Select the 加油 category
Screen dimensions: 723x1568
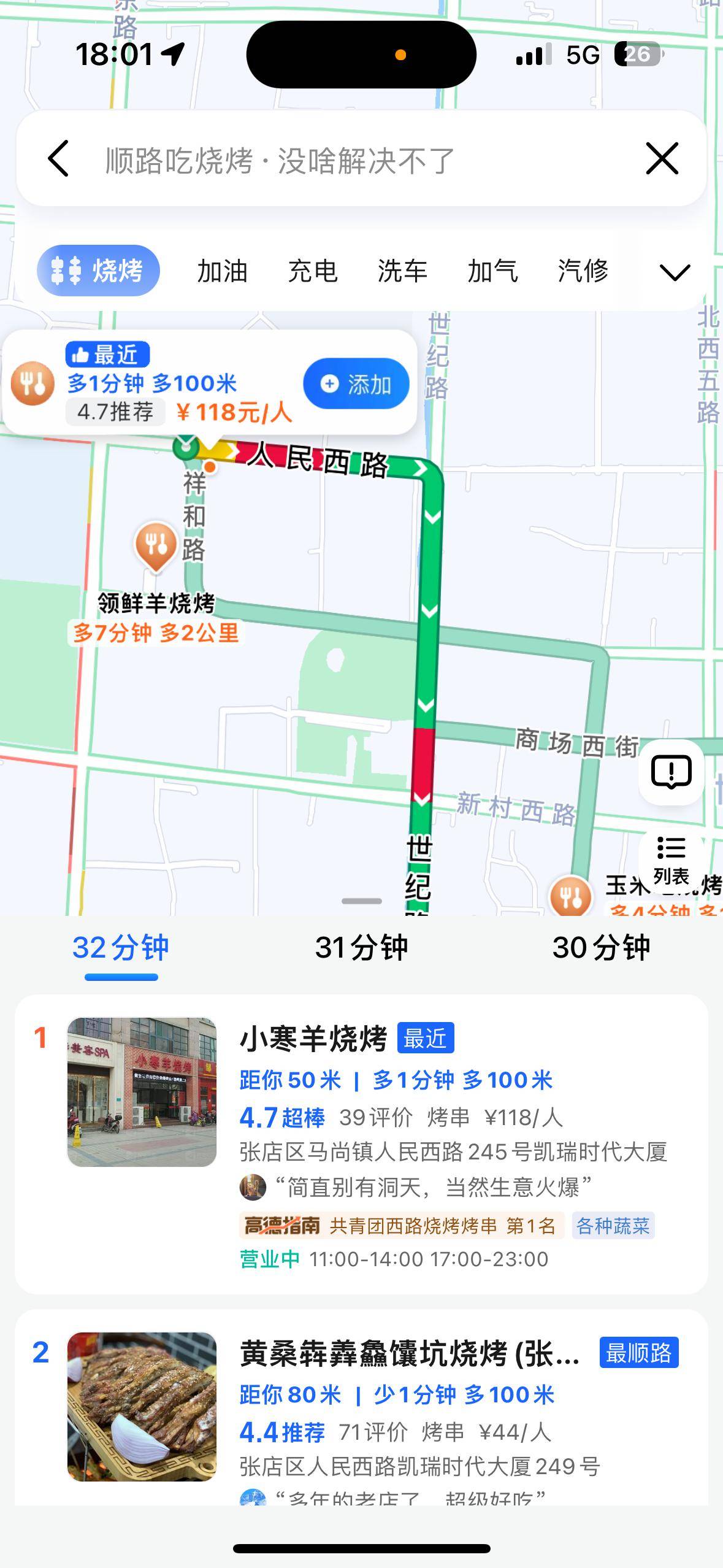[222, 271]
